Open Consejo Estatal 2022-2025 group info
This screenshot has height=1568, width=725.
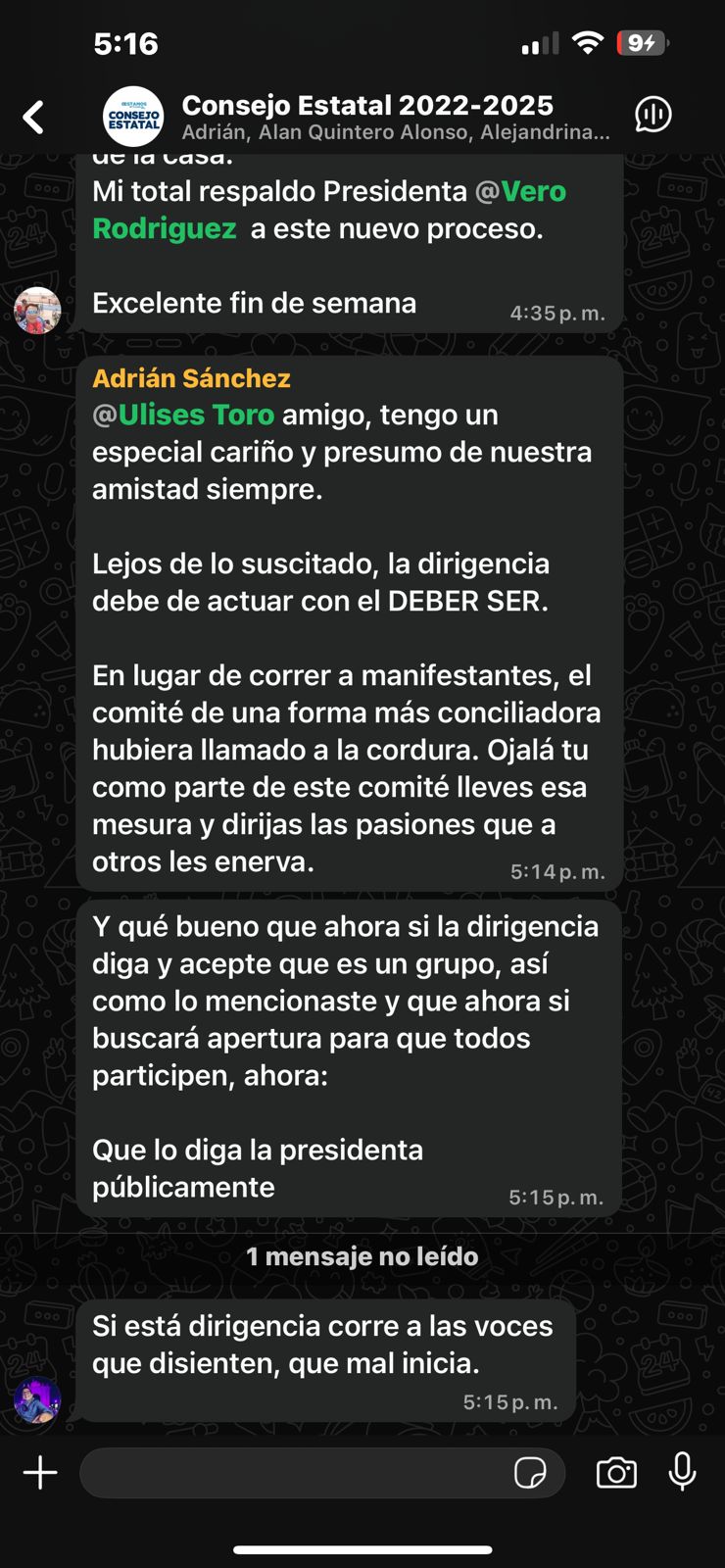click(x=367, y=116)
